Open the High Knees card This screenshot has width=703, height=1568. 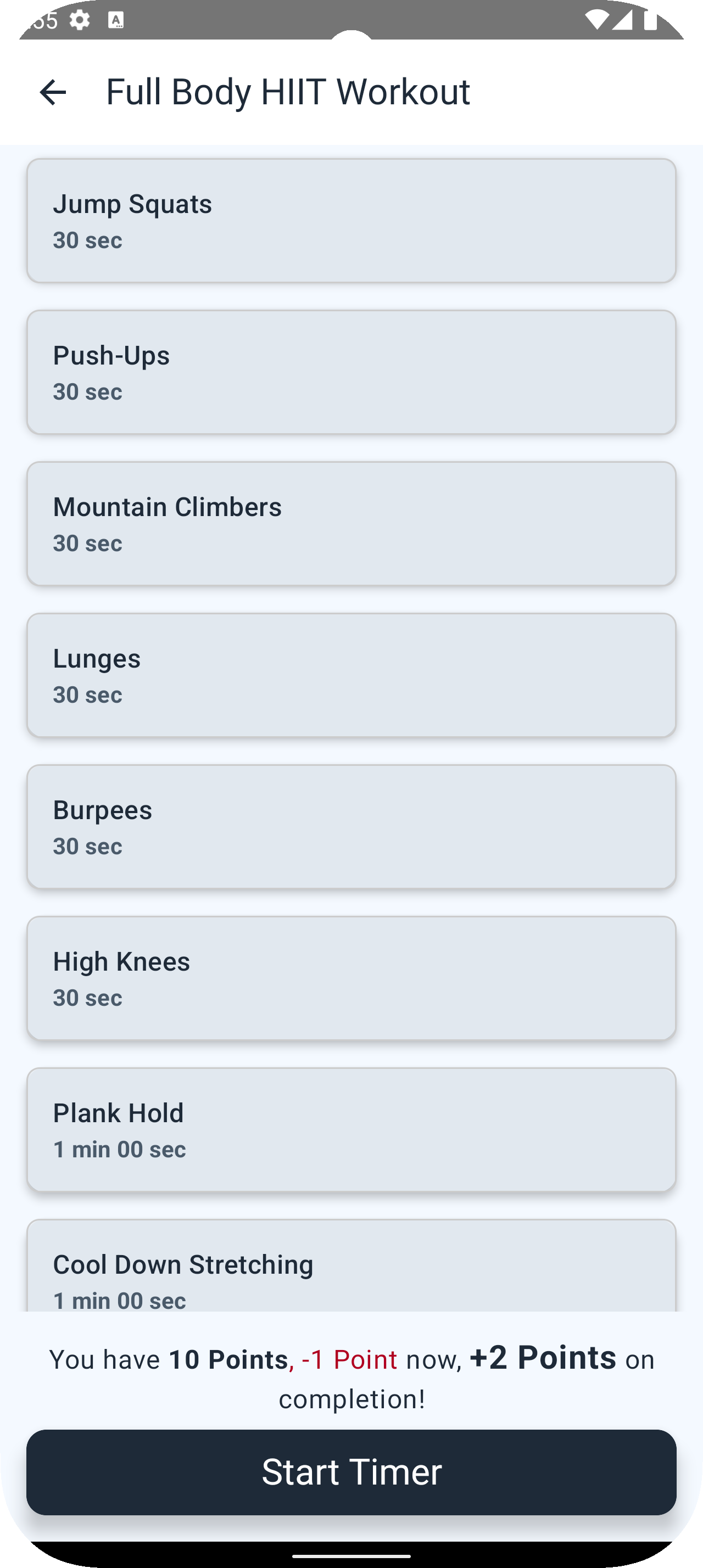351,978
